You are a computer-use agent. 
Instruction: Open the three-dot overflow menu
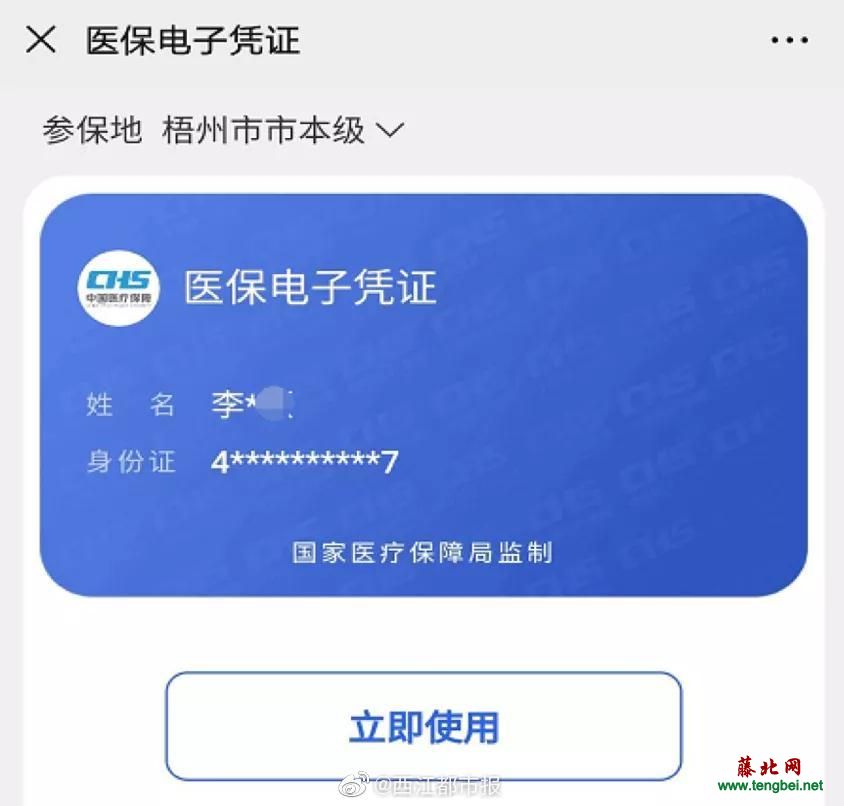[x=789, y=41]
